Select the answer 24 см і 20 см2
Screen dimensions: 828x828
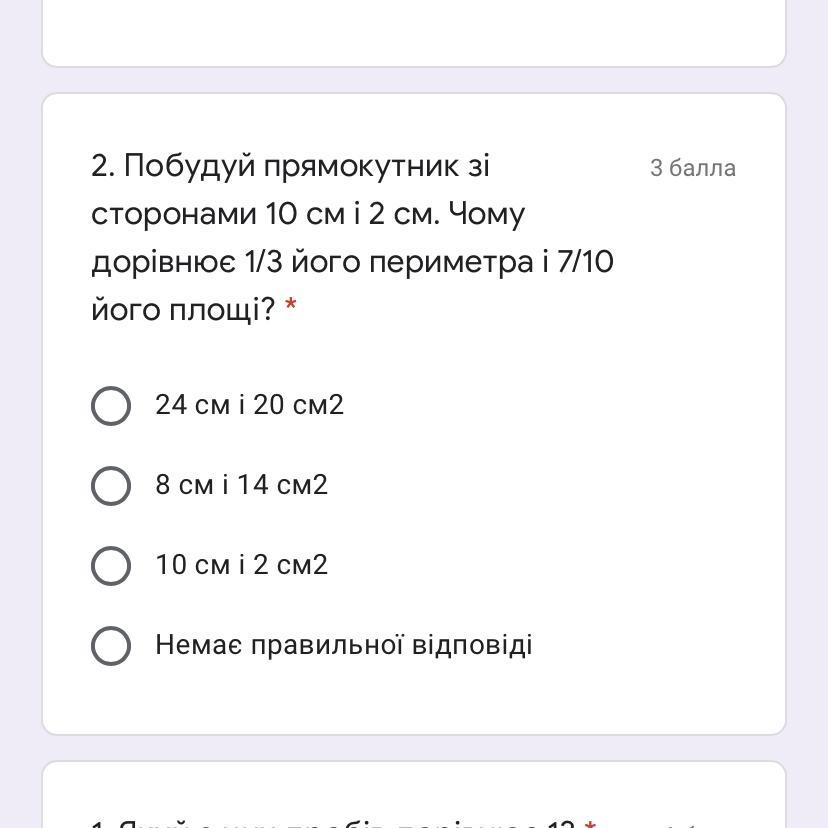(111, 406)
